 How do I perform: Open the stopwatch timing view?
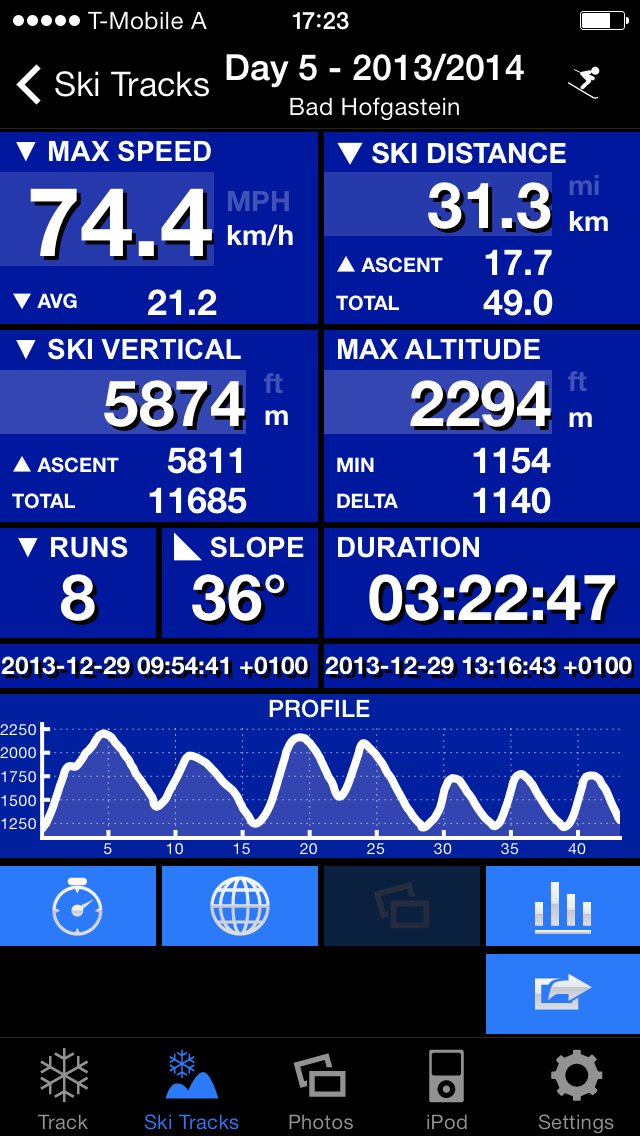pyautogui.click(x=78, y=906)
